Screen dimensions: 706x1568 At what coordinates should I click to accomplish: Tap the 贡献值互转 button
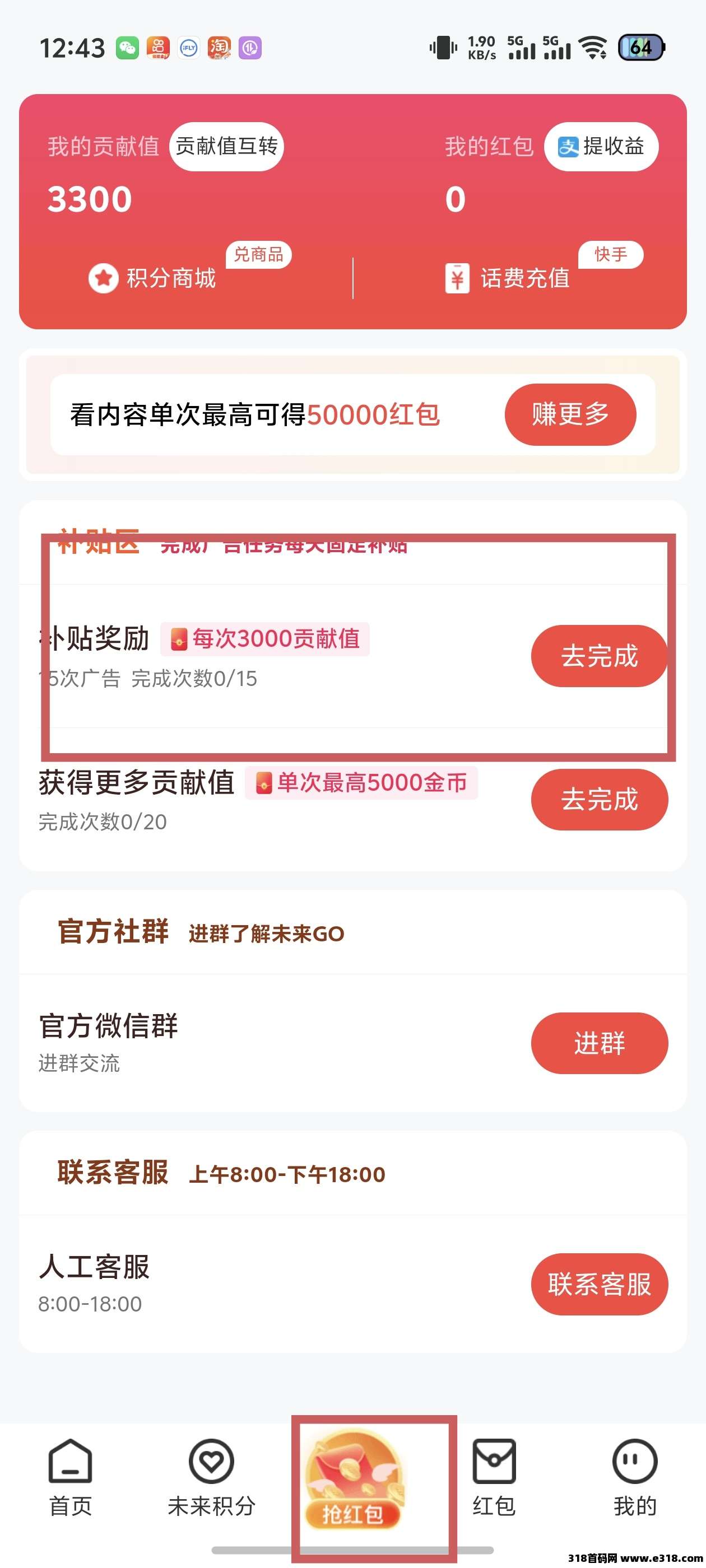[226, 147]
